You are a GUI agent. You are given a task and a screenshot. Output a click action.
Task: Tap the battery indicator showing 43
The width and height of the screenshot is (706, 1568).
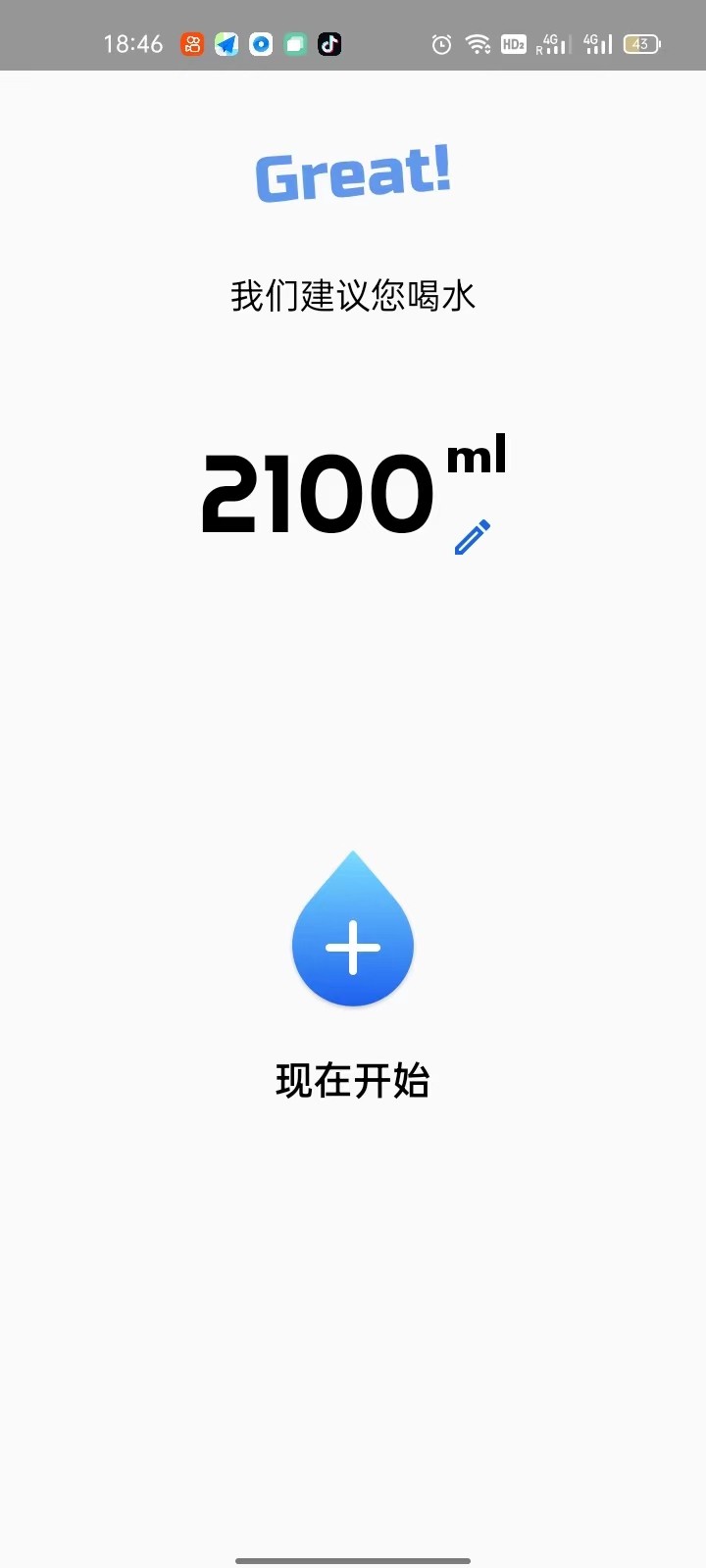(642, 44)
